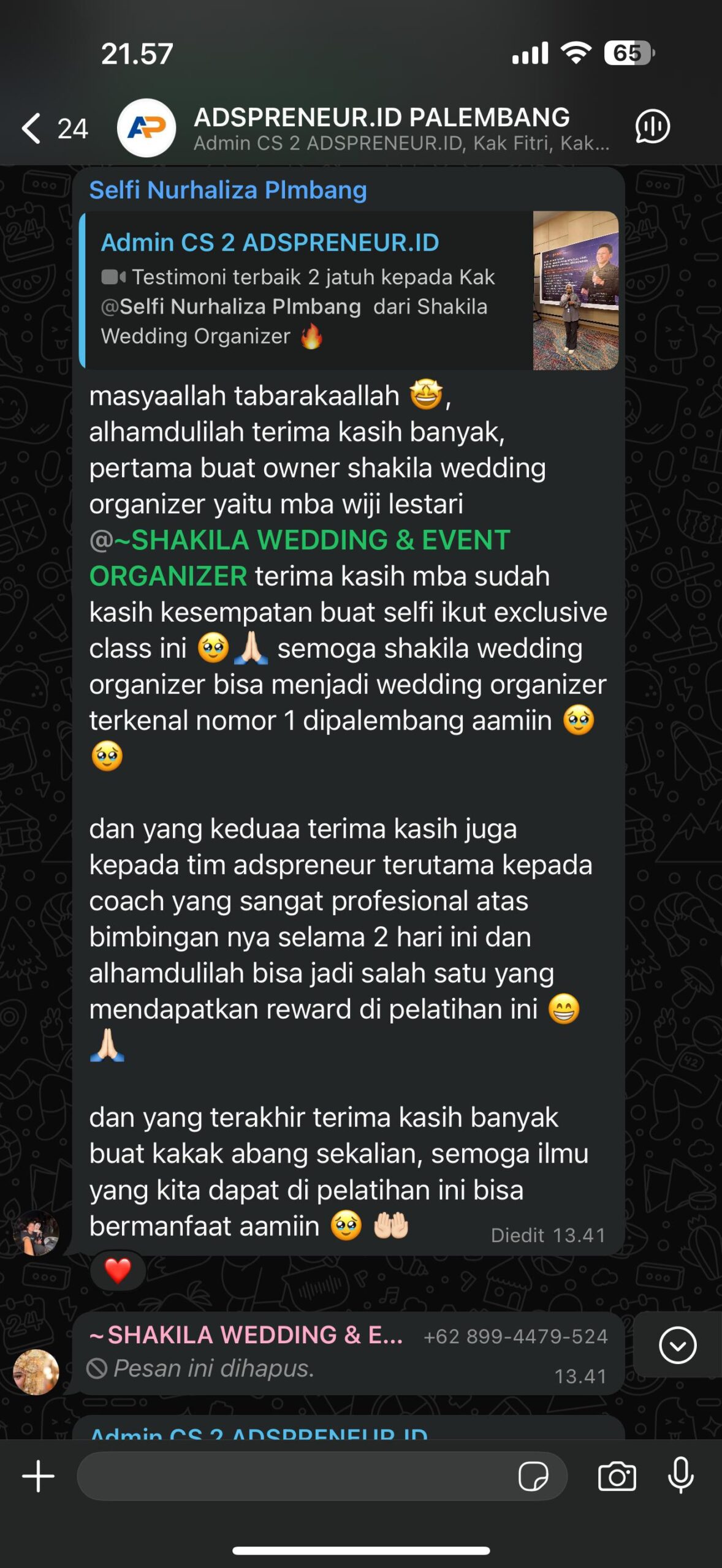Jump to the latest messages
Viewport: 722px width, 1568px height.
click(x=677, y=1345)
